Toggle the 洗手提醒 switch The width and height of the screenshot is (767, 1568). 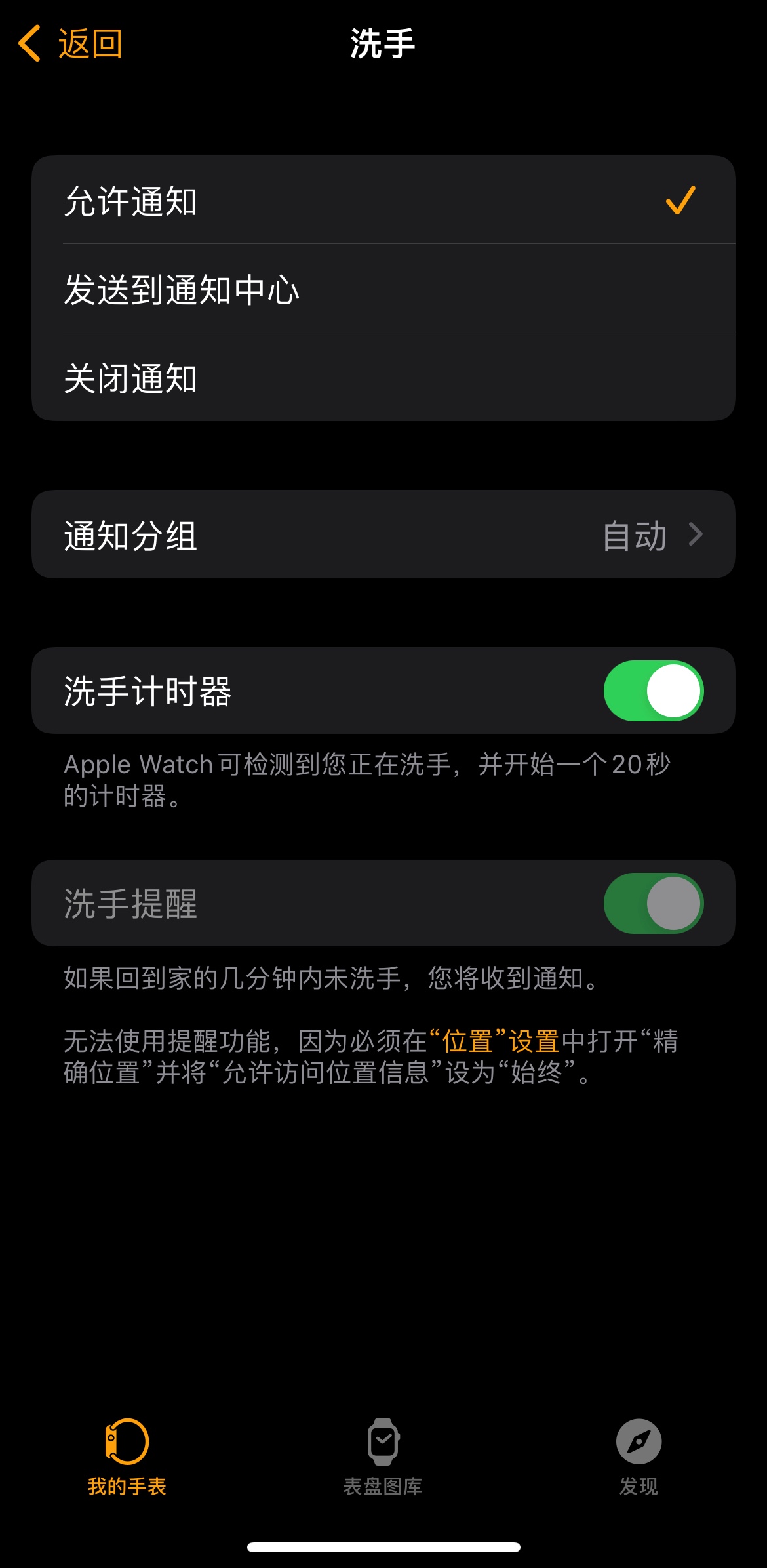[653, 903]
